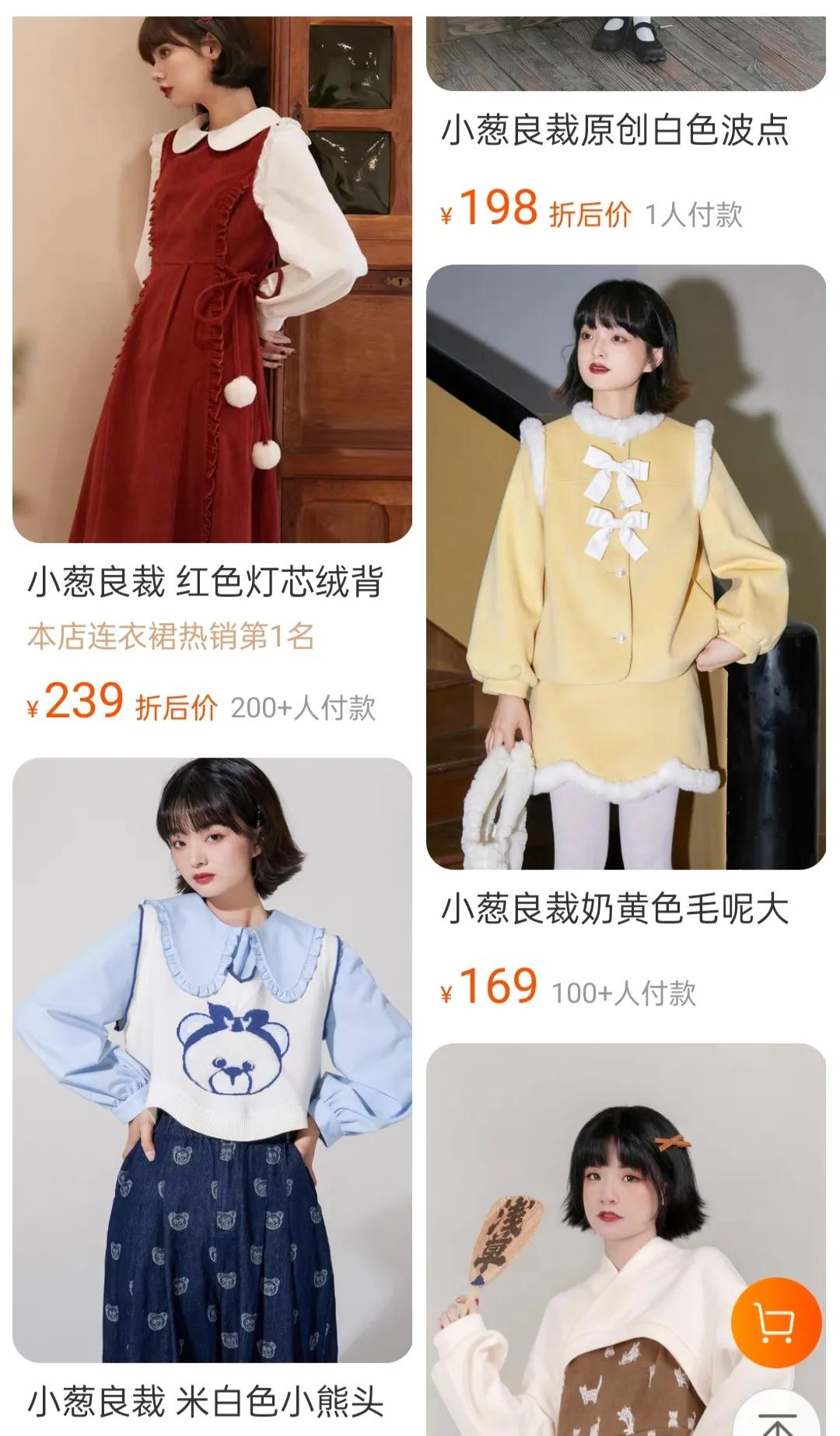View the red corduroy dress photo

(210, 272)
